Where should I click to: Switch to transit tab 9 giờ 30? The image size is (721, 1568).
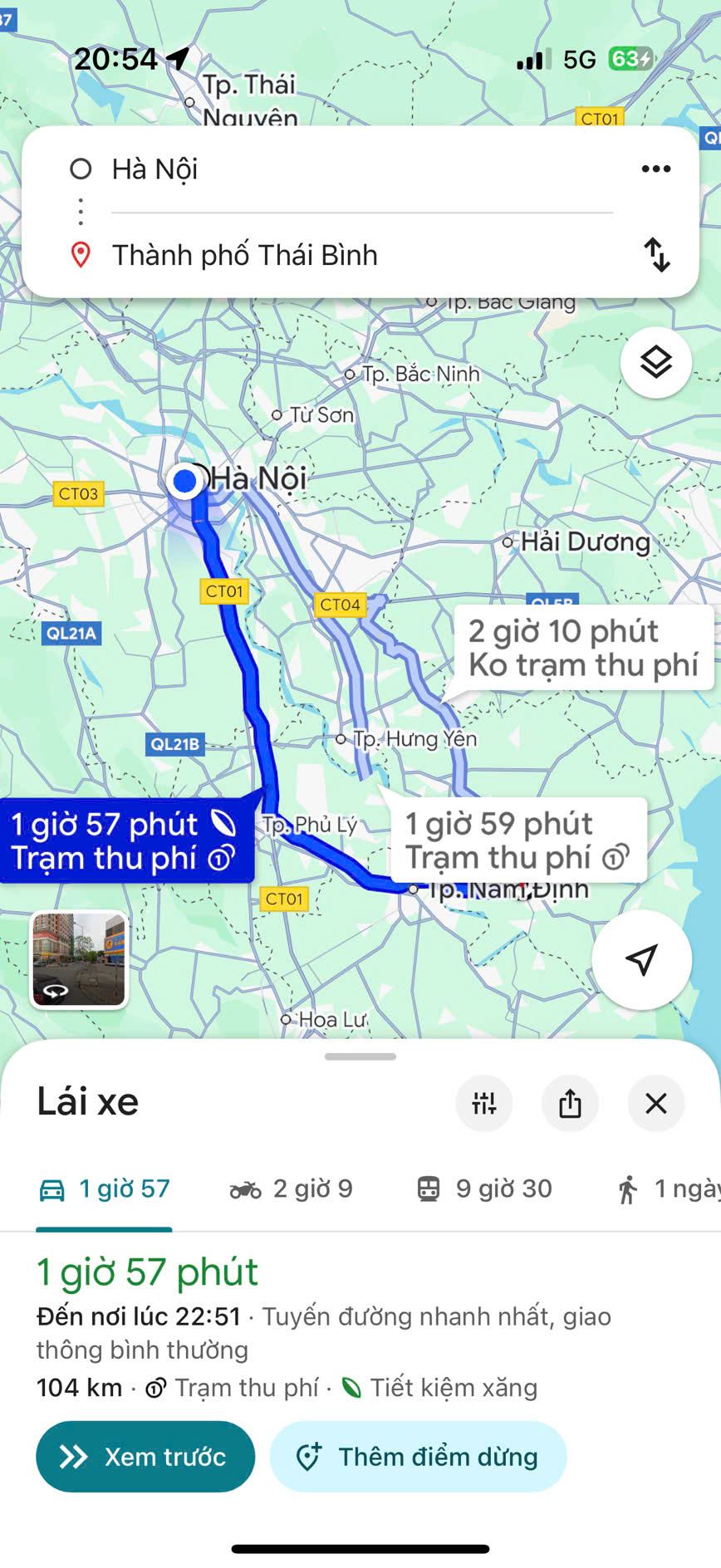pos(484,1189)
